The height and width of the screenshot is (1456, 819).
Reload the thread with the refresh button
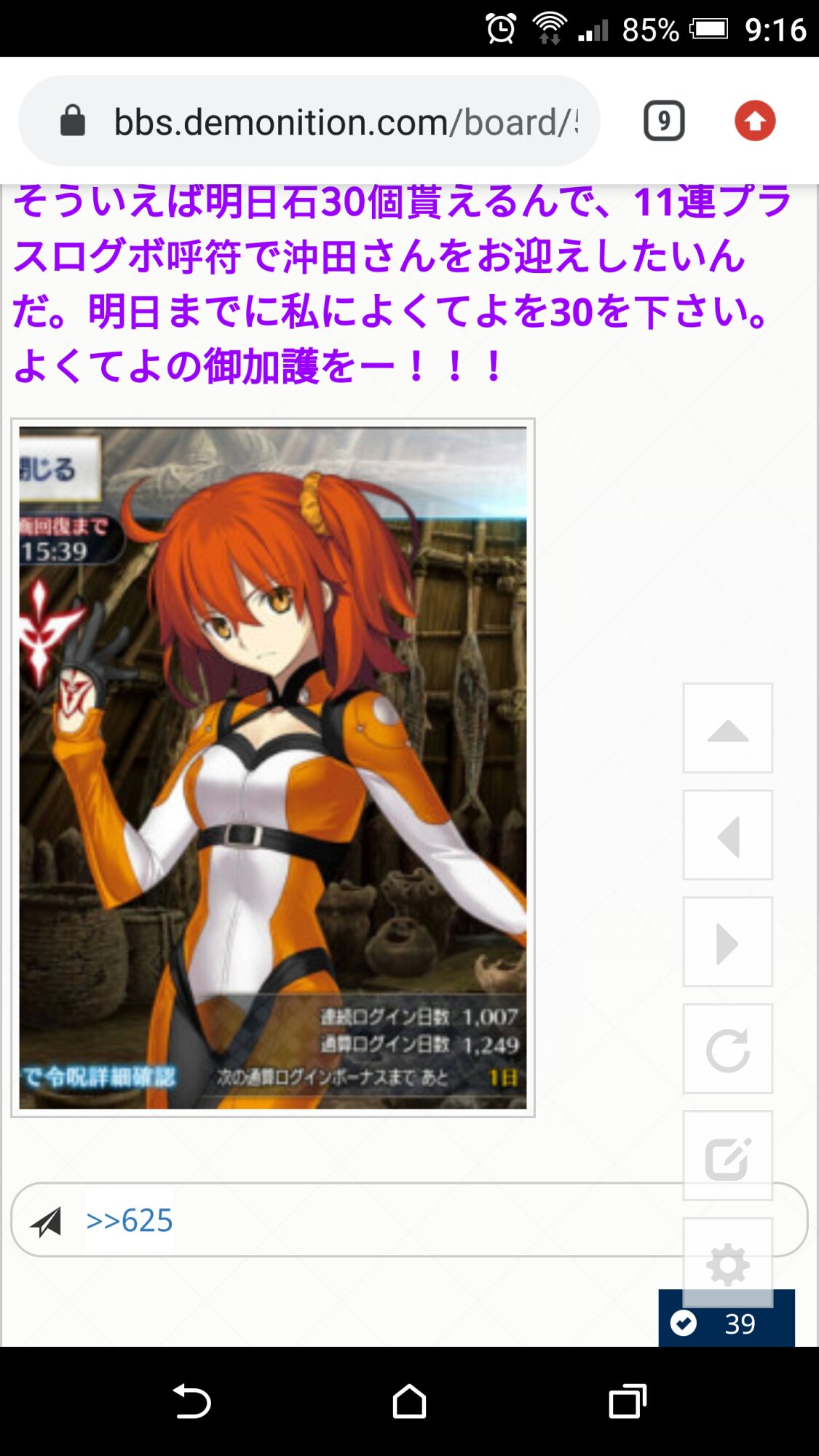(x=727, y=1049)
